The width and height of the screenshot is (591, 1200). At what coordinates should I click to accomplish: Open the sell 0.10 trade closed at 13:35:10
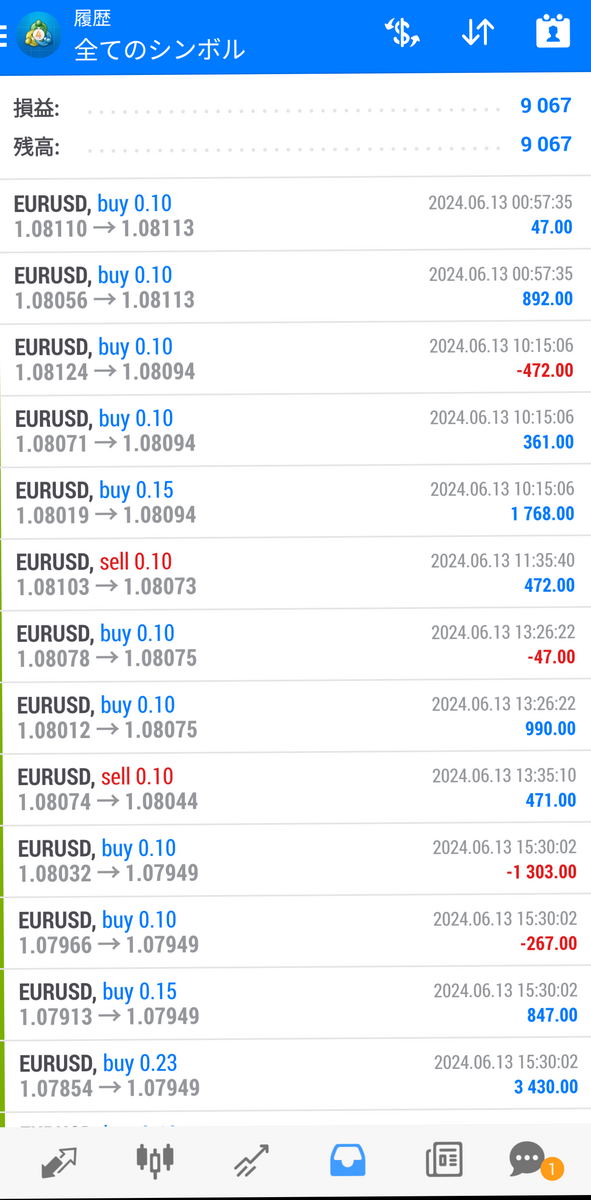(x=295, y=789)
